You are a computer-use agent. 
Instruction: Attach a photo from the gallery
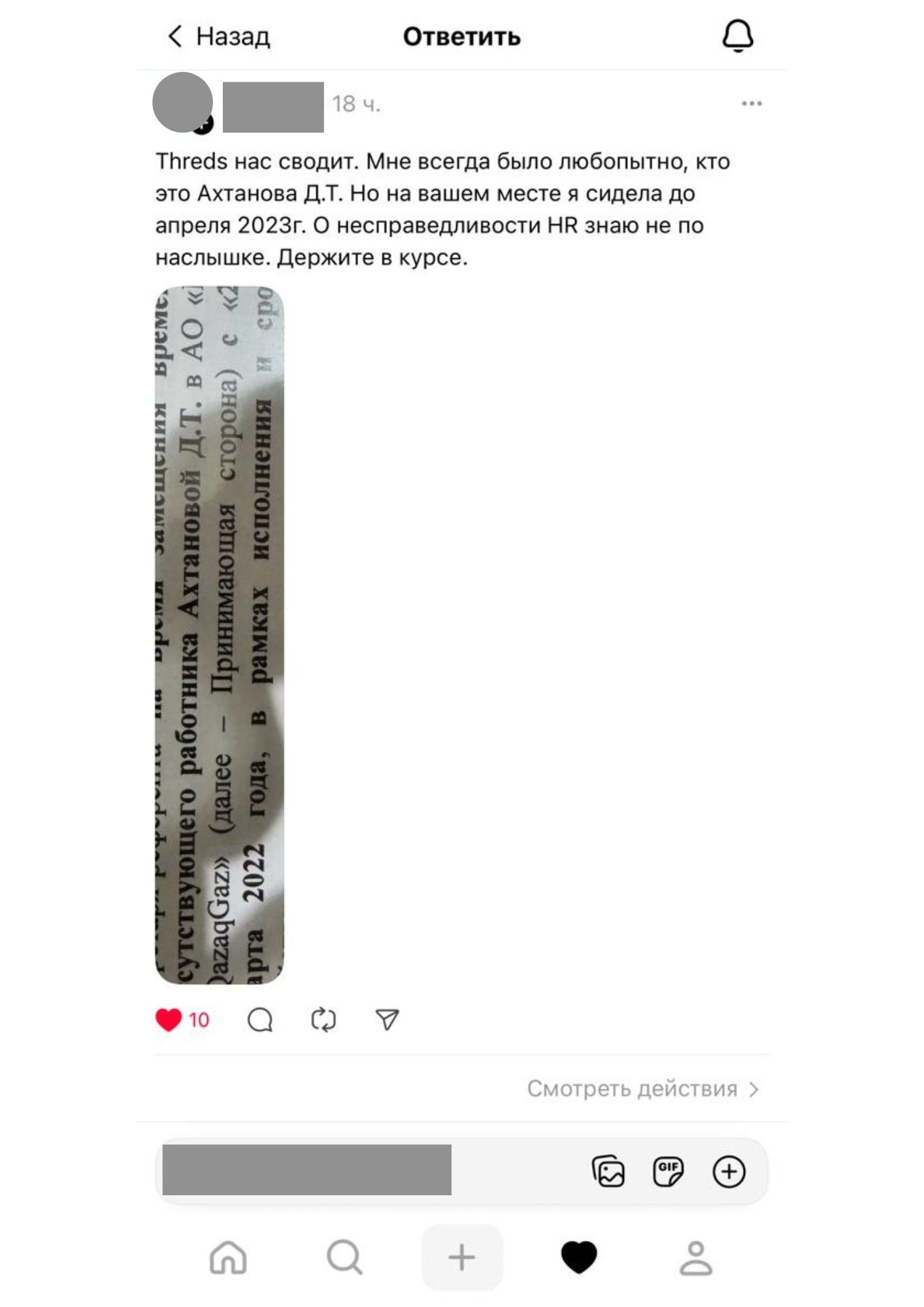point(608,1171)
